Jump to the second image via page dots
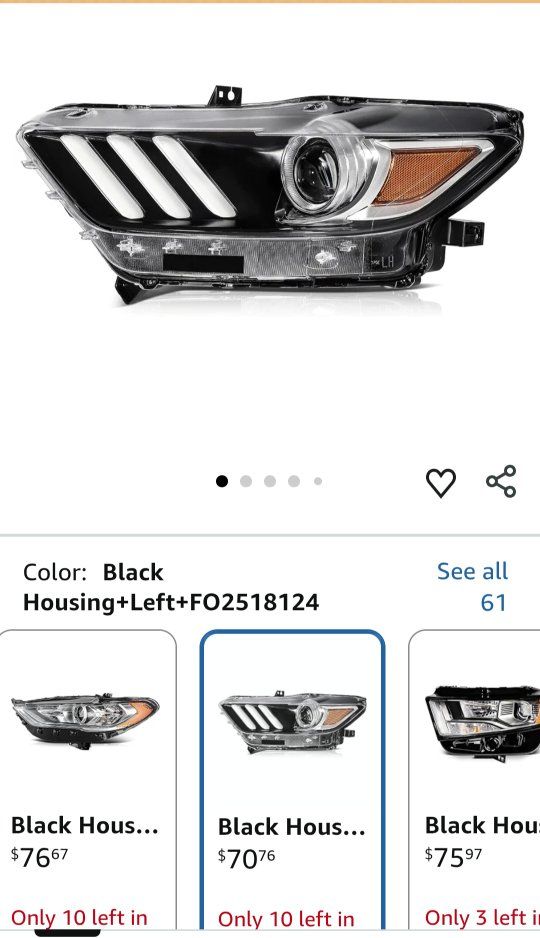This screenshot has height=938, width=540. tap(246, 482)
